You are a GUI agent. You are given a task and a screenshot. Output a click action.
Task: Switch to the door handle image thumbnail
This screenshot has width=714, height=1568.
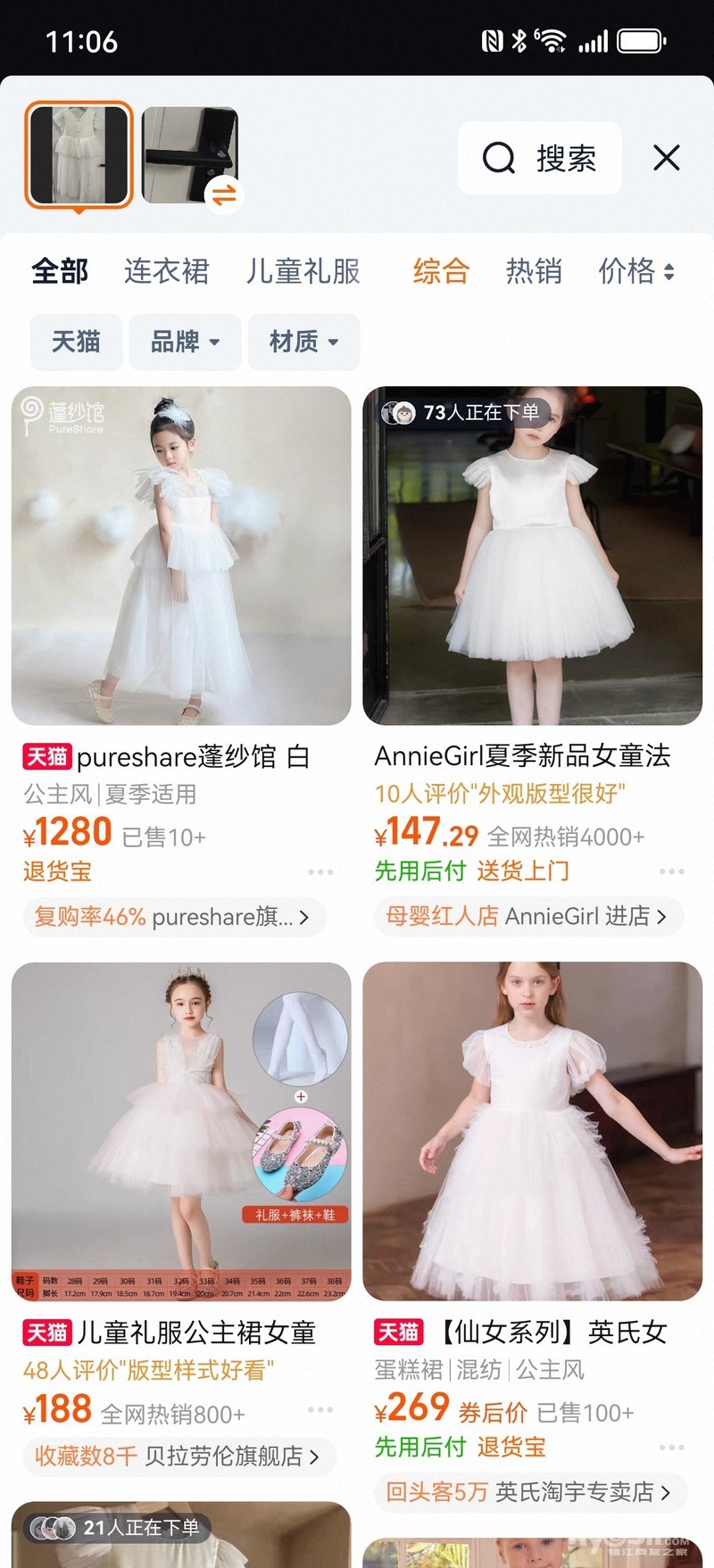(x=188, y=154)
